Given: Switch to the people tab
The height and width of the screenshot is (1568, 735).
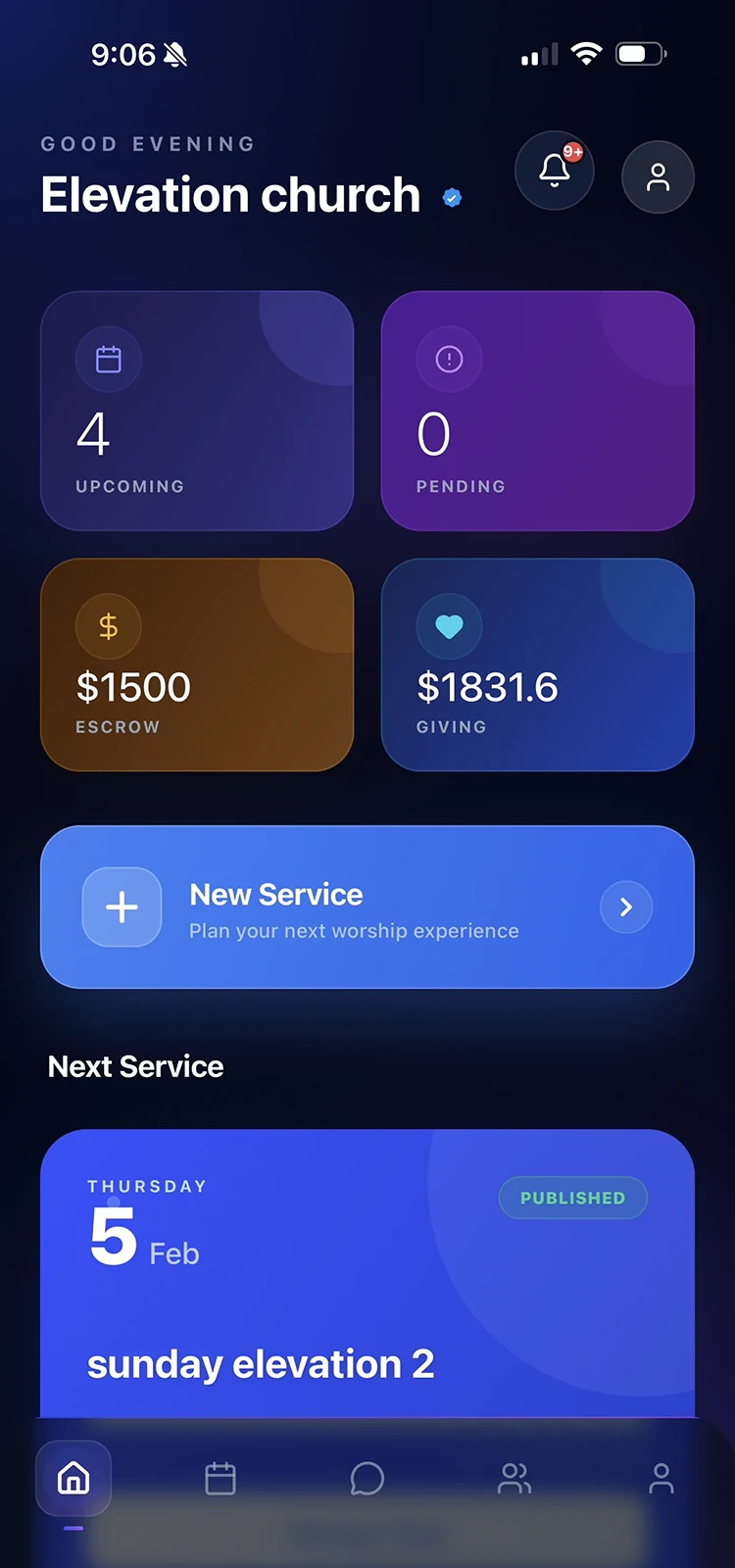Looking at the screenshot, I should tap(514, 1478).
